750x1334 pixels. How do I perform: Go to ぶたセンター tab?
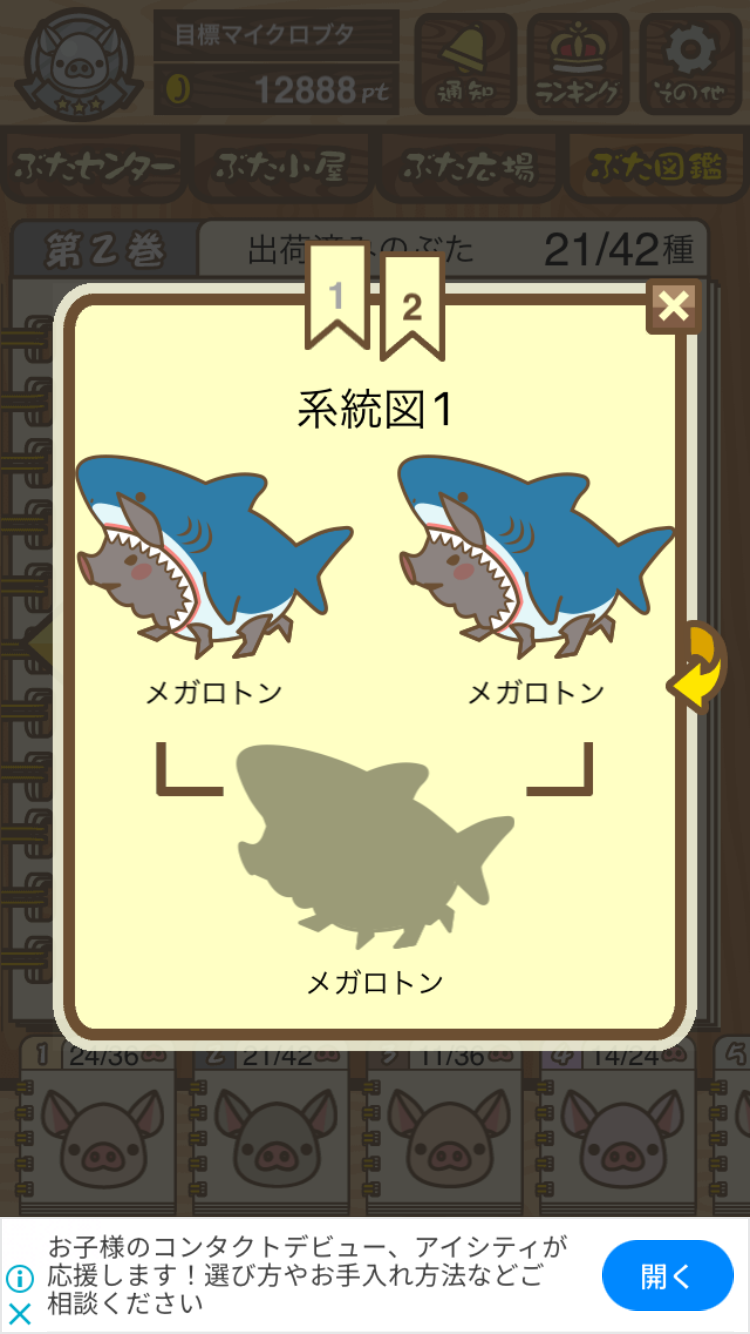(x=96, y=167)
